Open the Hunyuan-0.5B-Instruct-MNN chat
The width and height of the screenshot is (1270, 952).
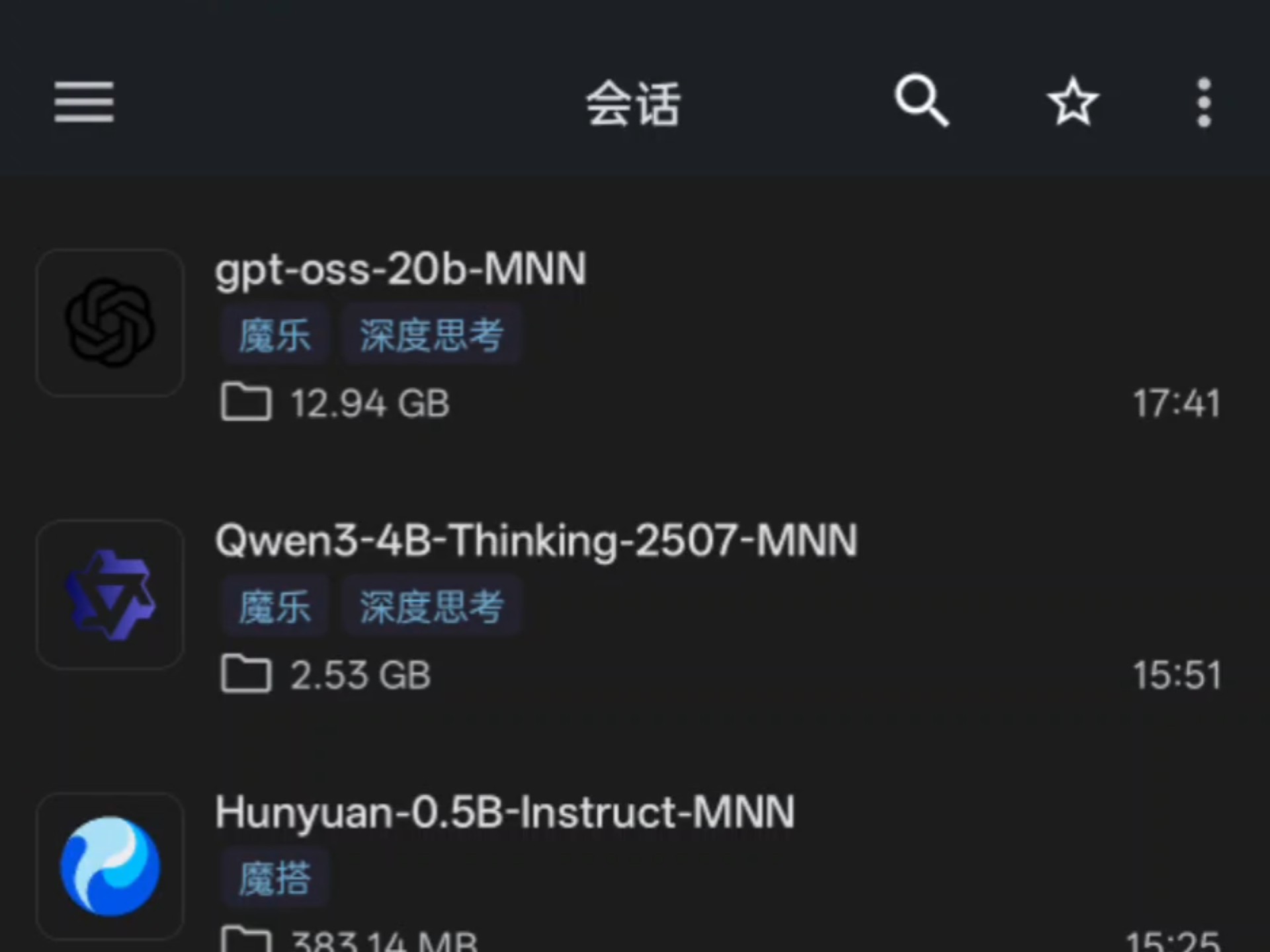point(505,812)
